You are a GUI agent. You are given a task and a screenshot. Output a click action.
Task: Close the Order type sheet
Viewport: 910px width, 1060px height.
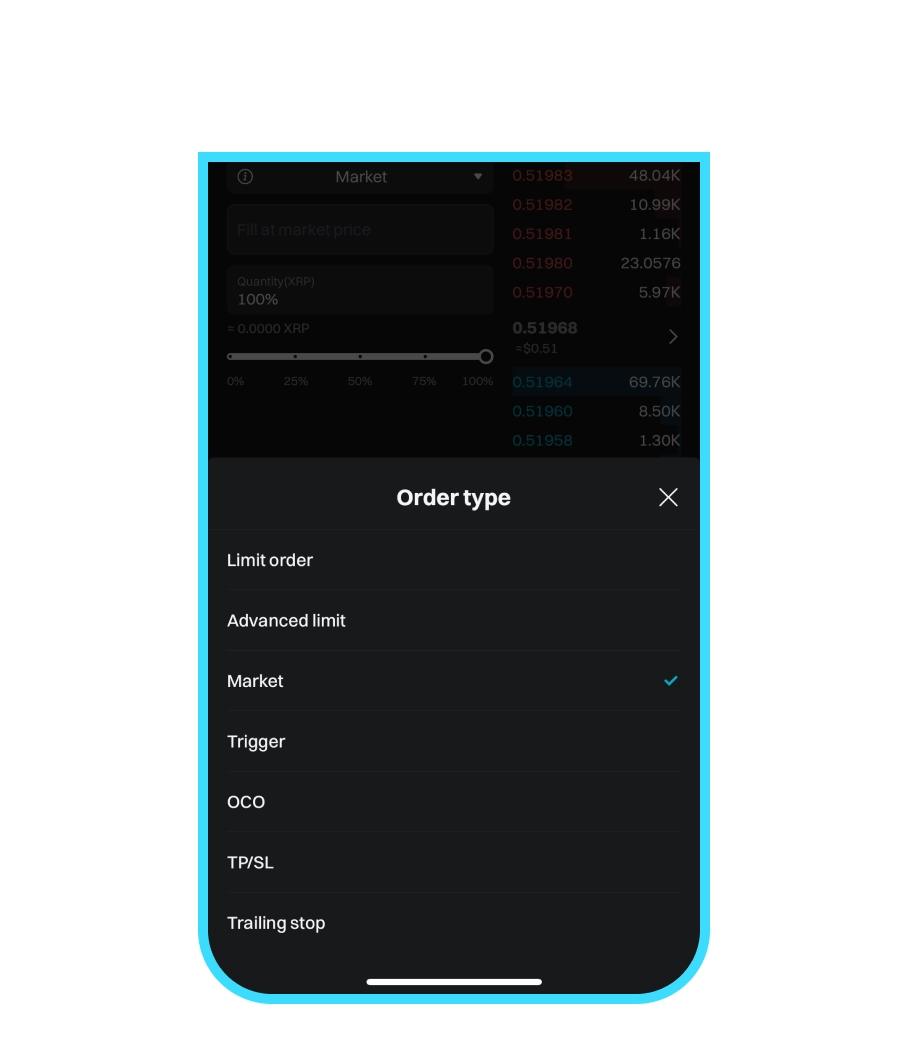[x=668, y=497]
